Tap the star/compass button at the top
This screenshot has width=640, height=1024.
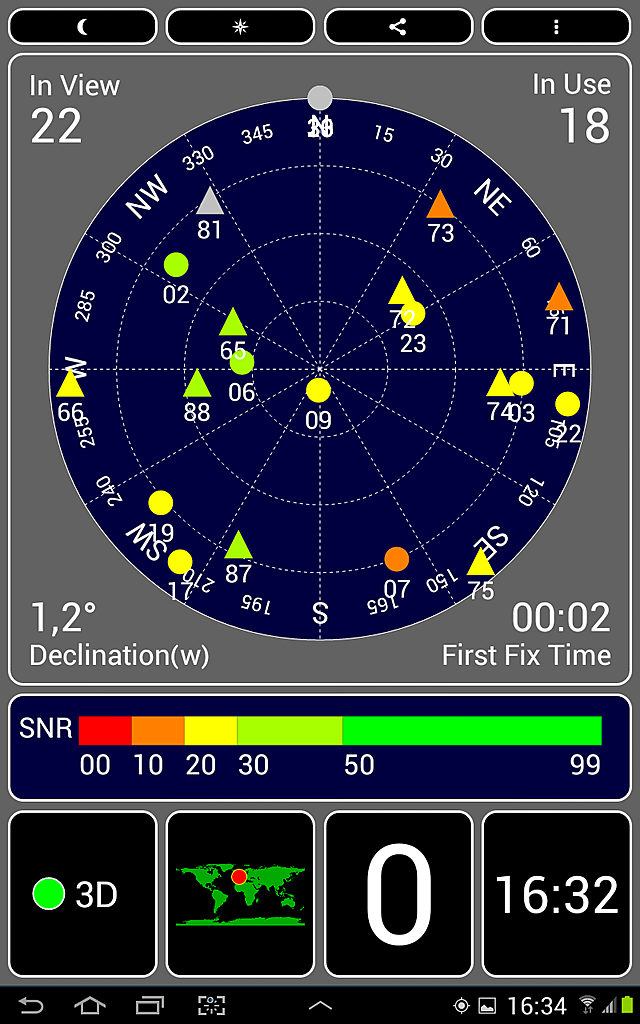tap(240, 27)
